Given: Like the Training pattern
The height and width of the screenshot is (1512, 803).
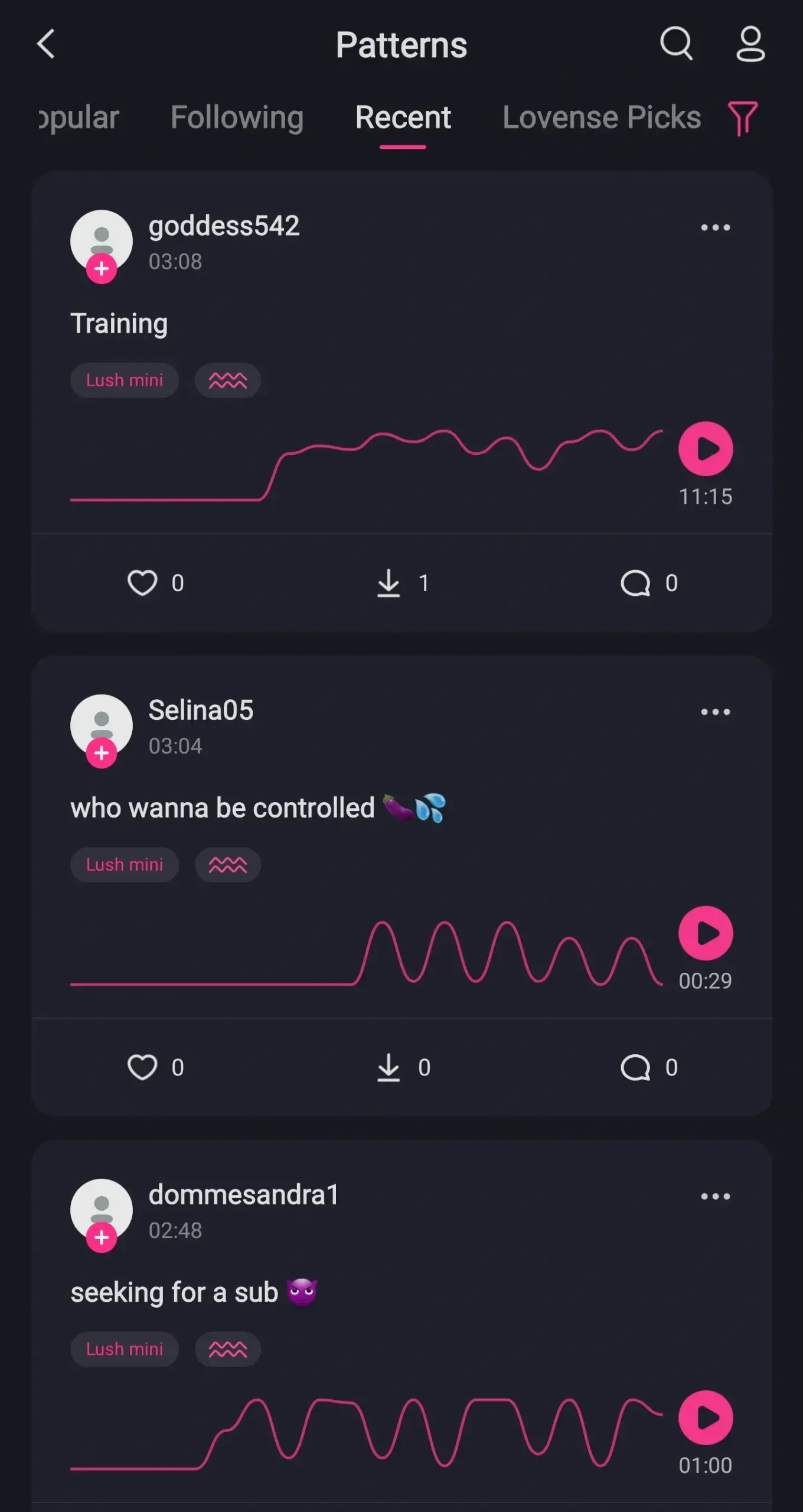Looking at the screenshot, I should (x=142, y=583).
